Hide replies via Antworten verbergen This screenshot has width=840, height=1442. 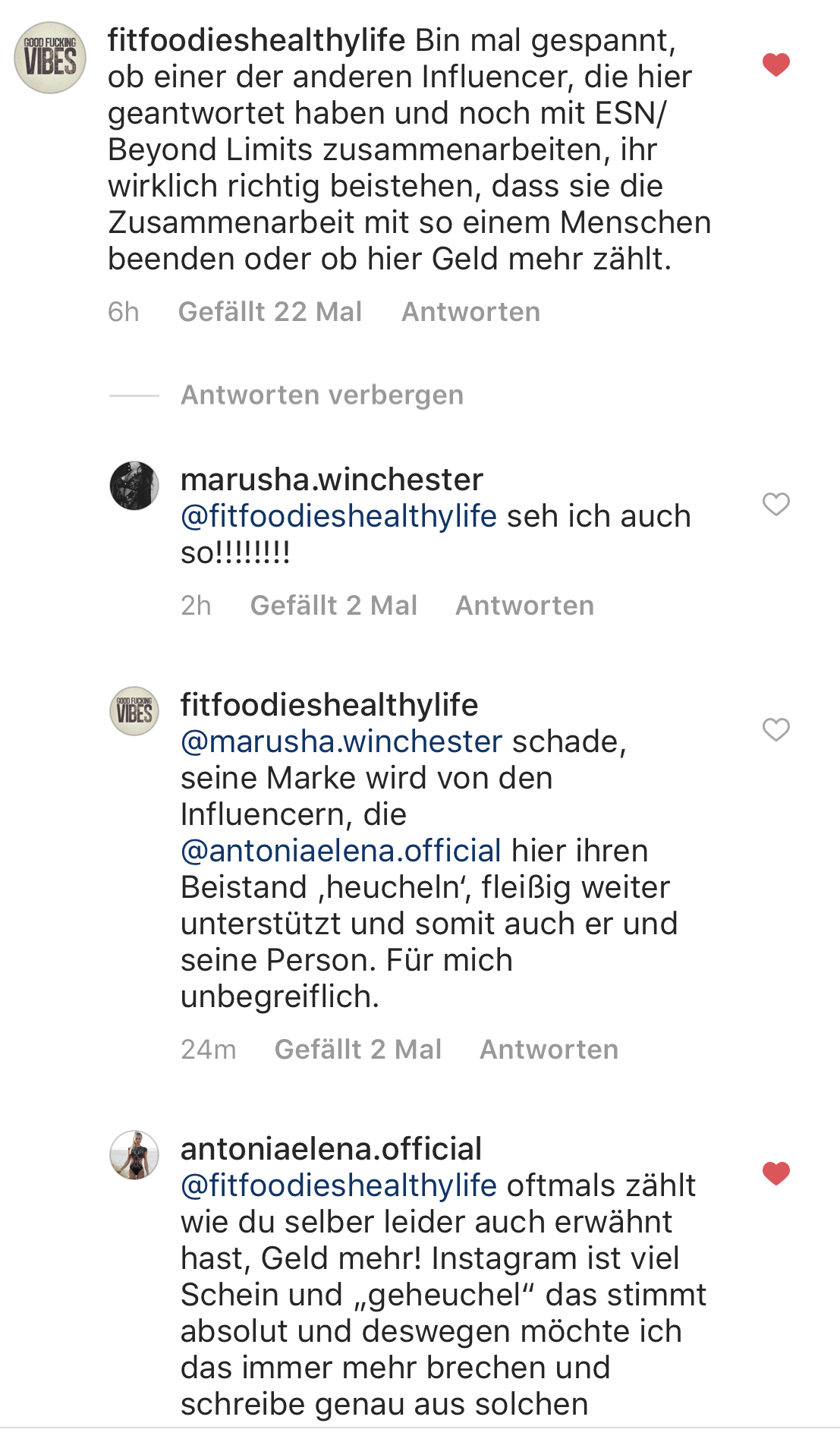coord(322,395)
